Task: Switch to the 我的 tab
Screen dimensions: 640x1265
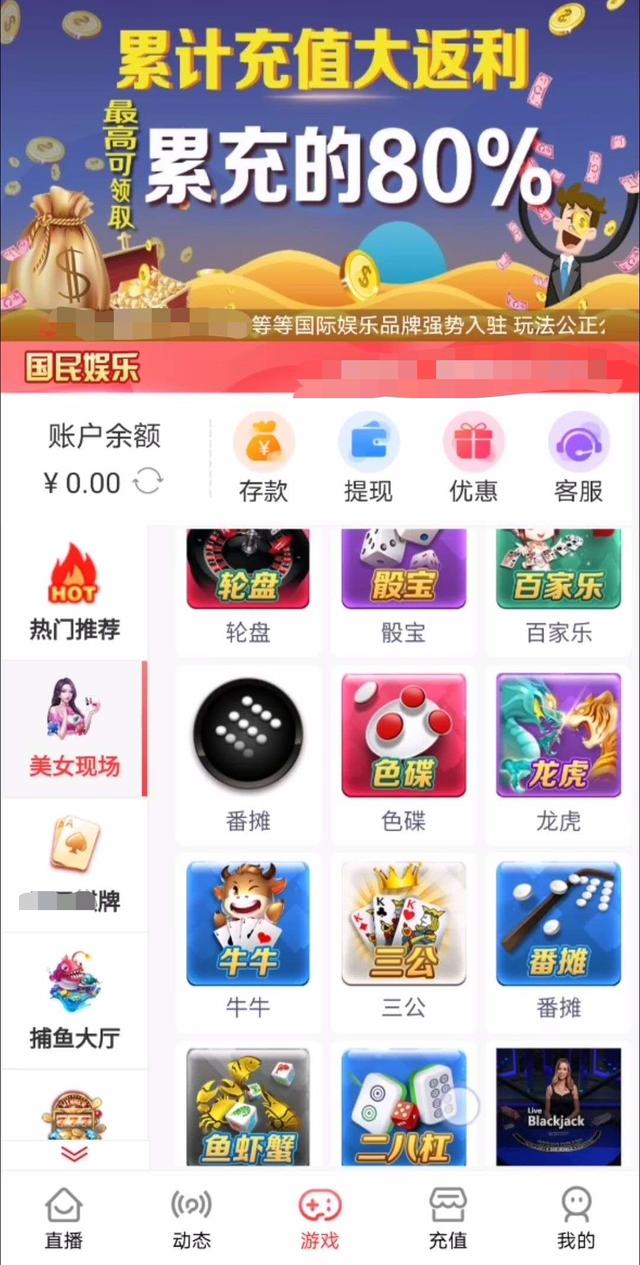Action: [576, 1218]
